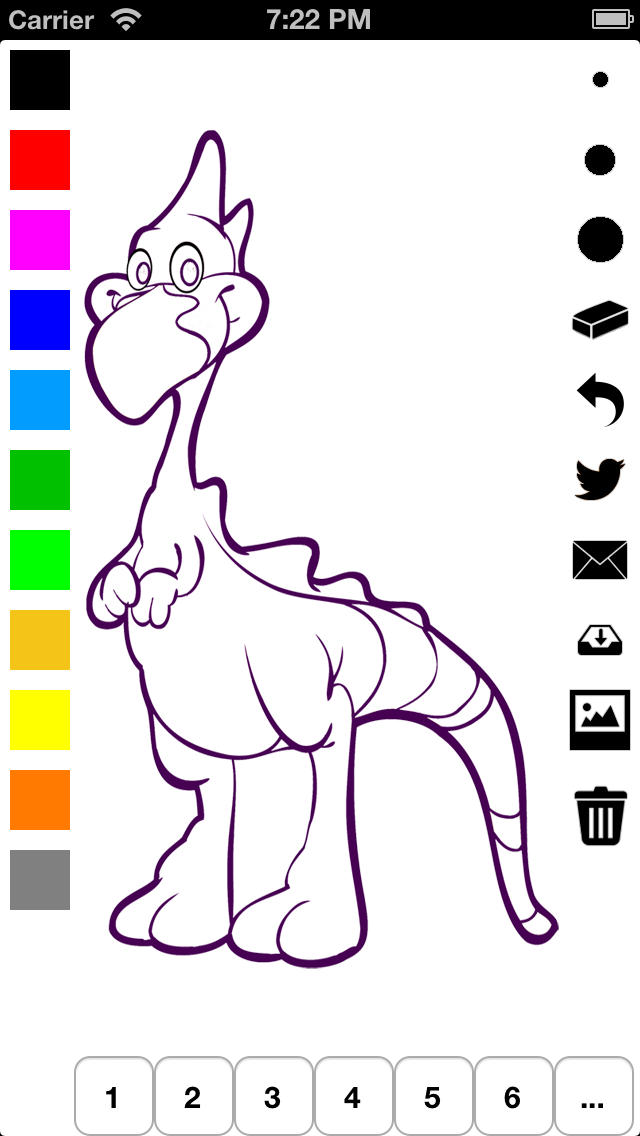Pick the gray color swatch
Image resolution: width=640 pixels, height=1136 pixels.
40,880
